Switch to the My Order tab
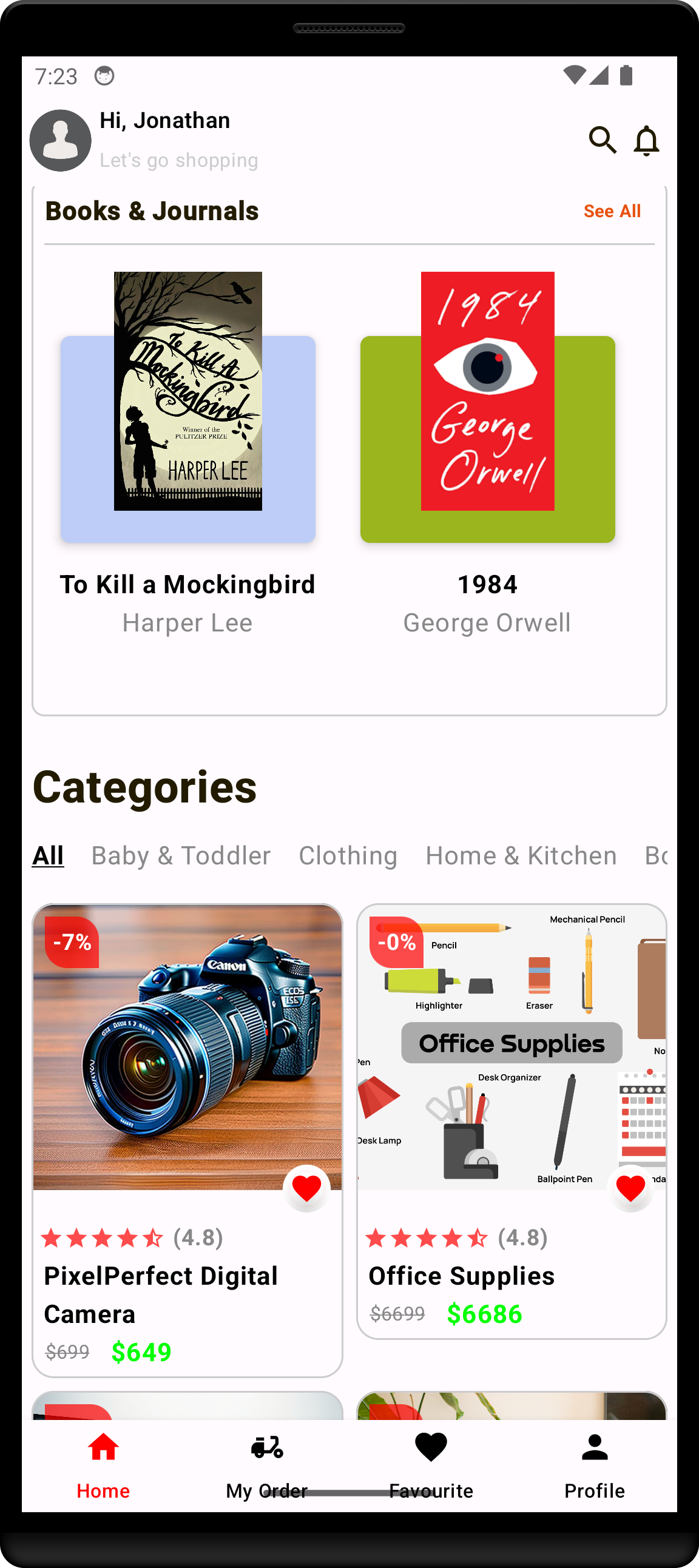This screenshot has width=699, height=1568. click(x=267, y=1465)
